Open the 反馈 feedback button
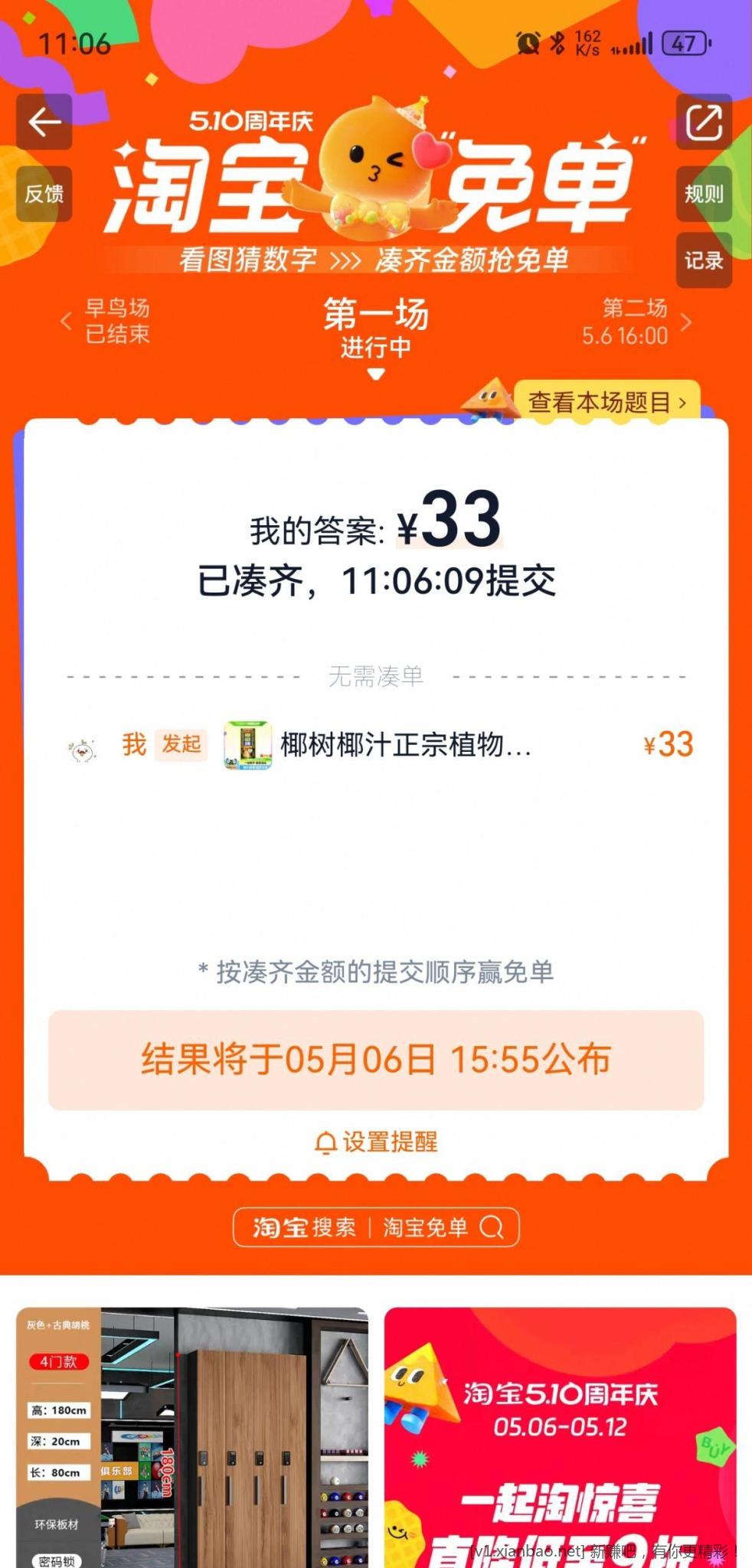752x1568 pixels. coord(44,194)
